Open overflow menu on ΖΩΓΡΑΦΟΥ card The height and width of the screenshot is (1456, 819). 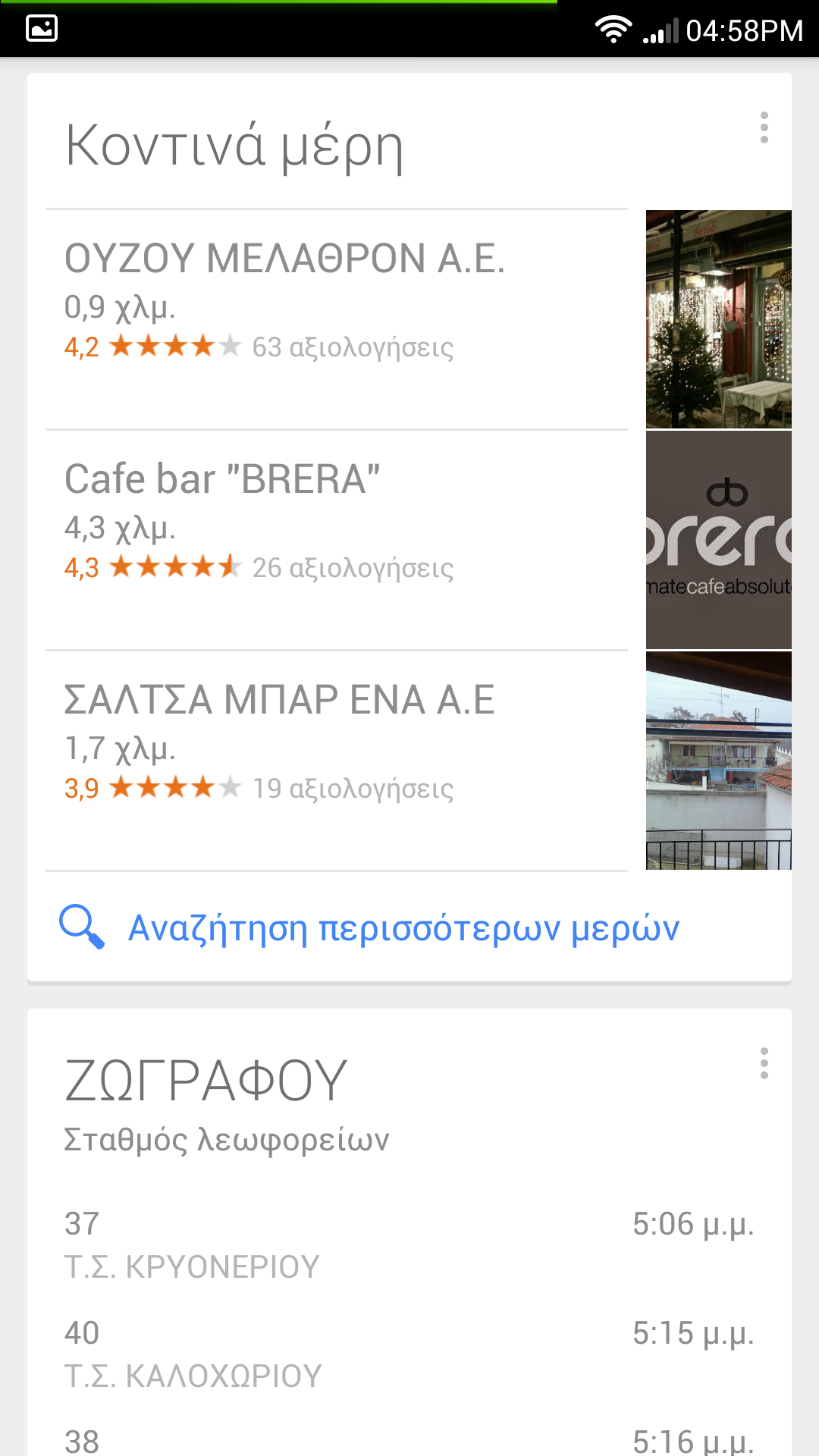(x=764, y=1064)
